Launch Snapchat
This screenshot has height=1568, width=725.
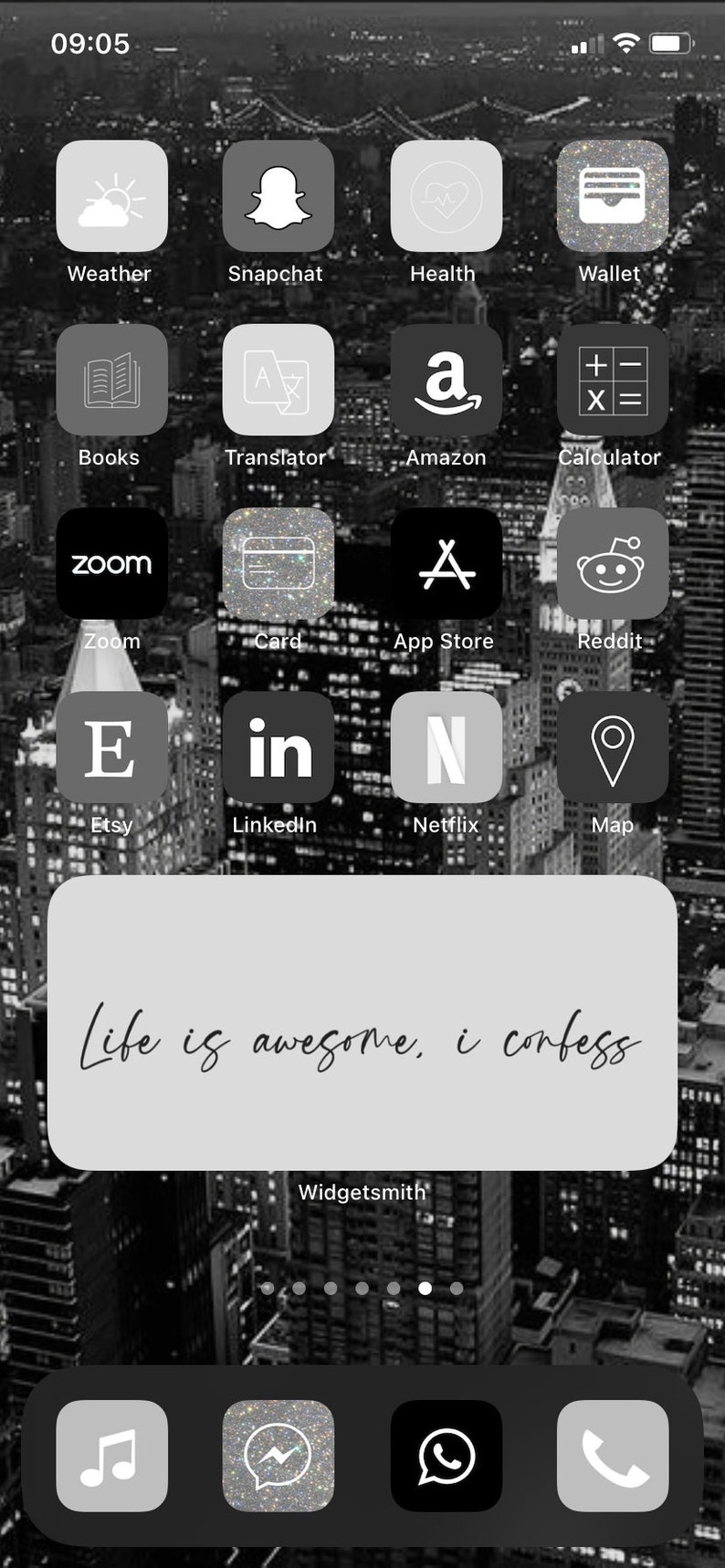click(x=278, y=195)
